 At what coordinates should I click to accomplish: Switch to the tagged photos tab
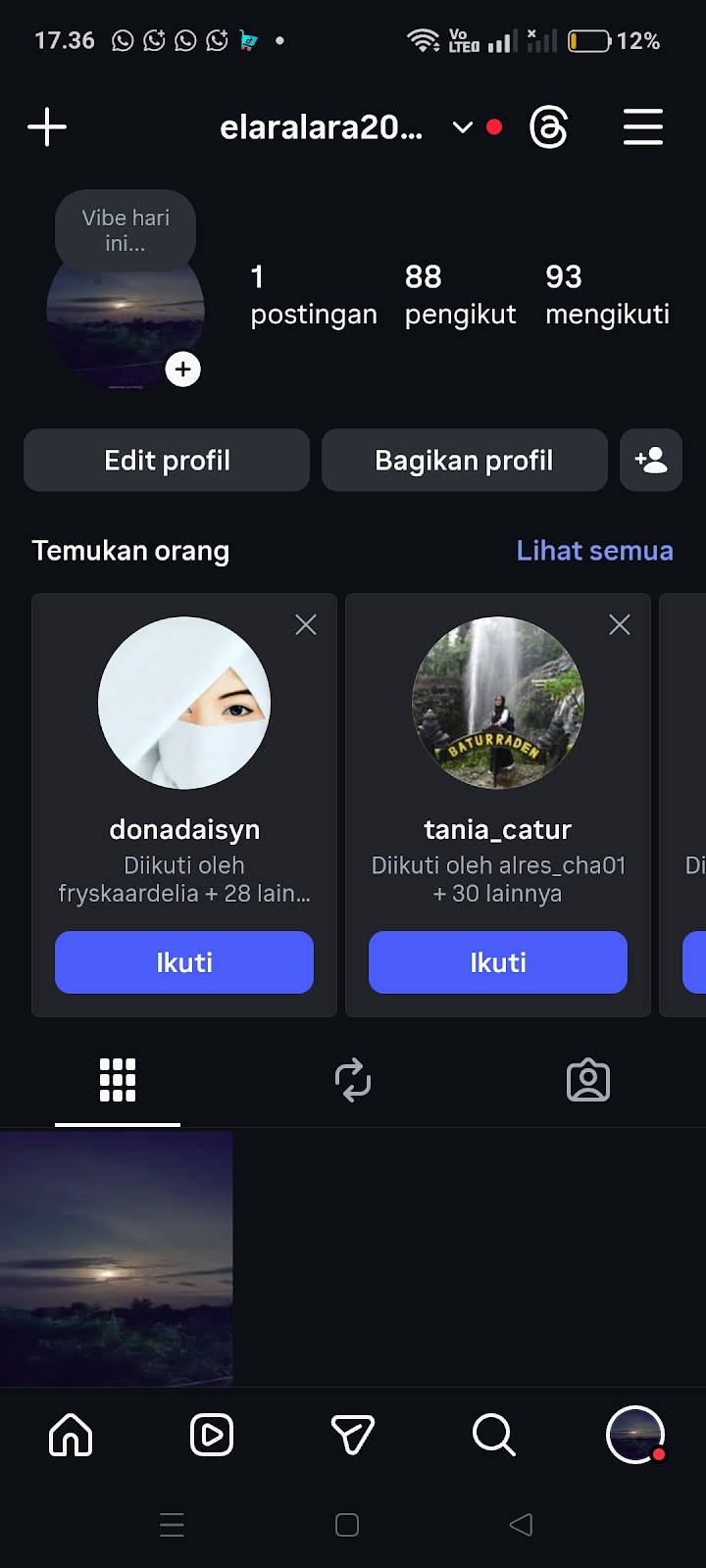tap(588, 1080)
